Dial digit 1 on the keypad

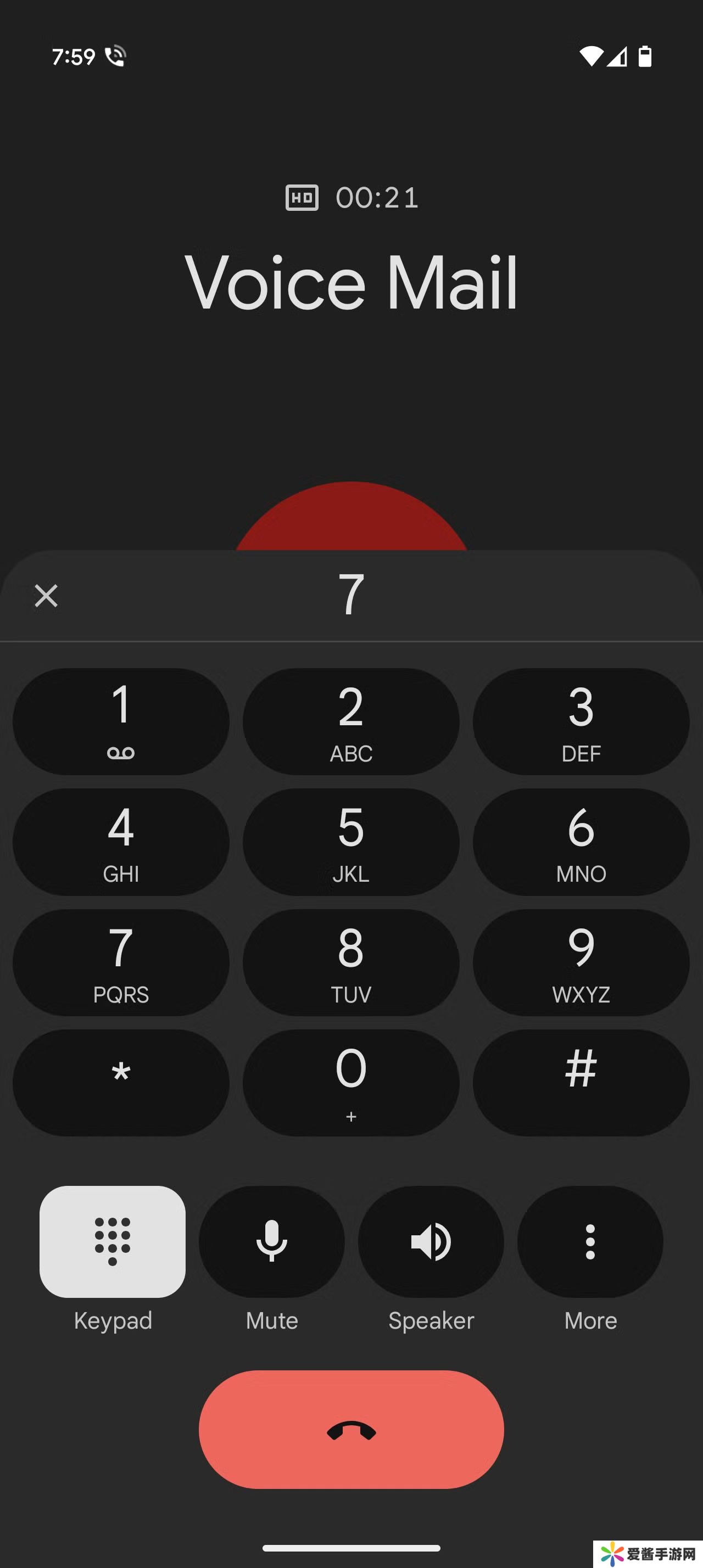point(120,721)
